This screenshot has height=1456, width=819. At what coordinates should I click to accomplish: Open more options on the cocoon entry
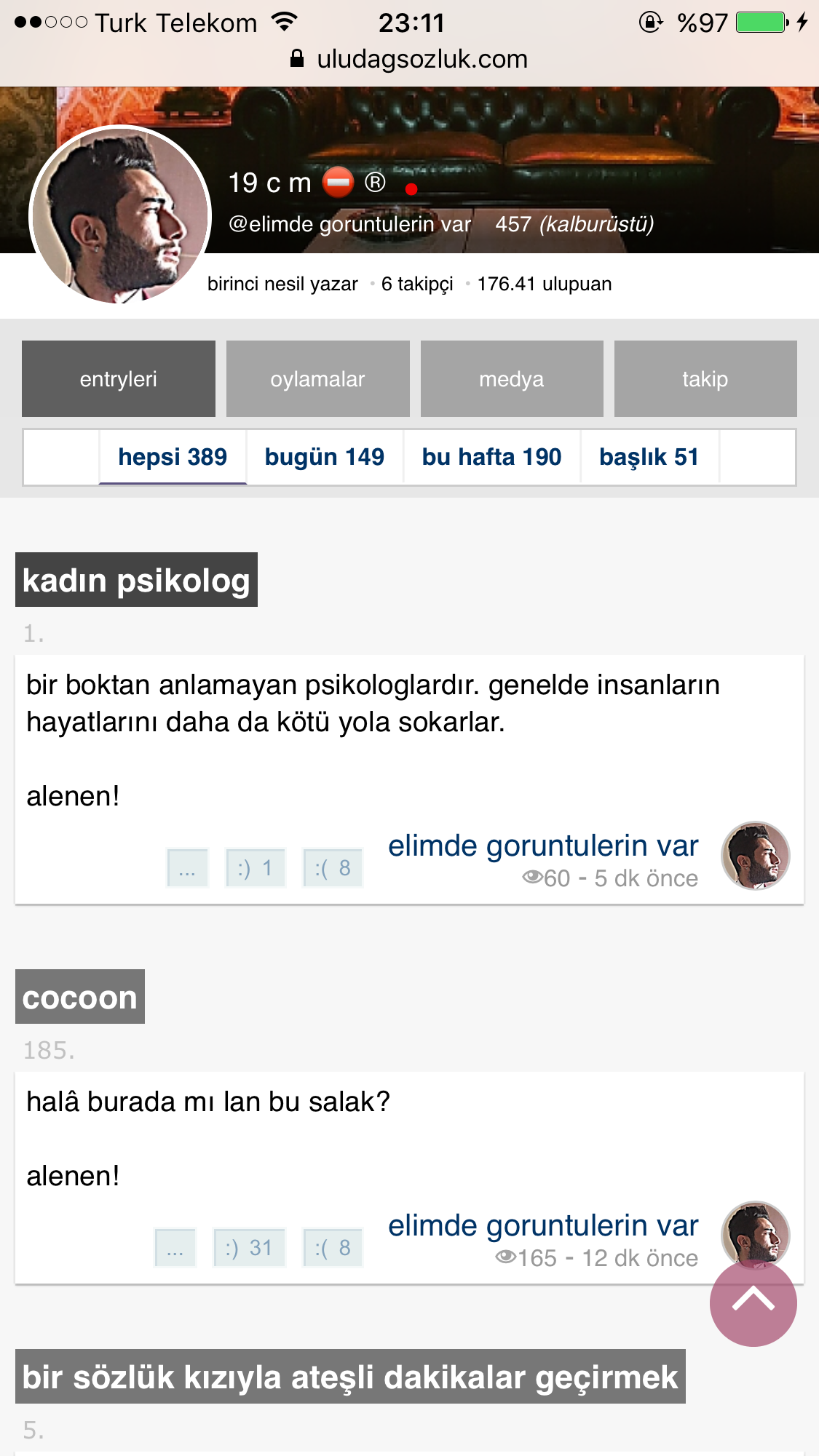point(175,1248)
